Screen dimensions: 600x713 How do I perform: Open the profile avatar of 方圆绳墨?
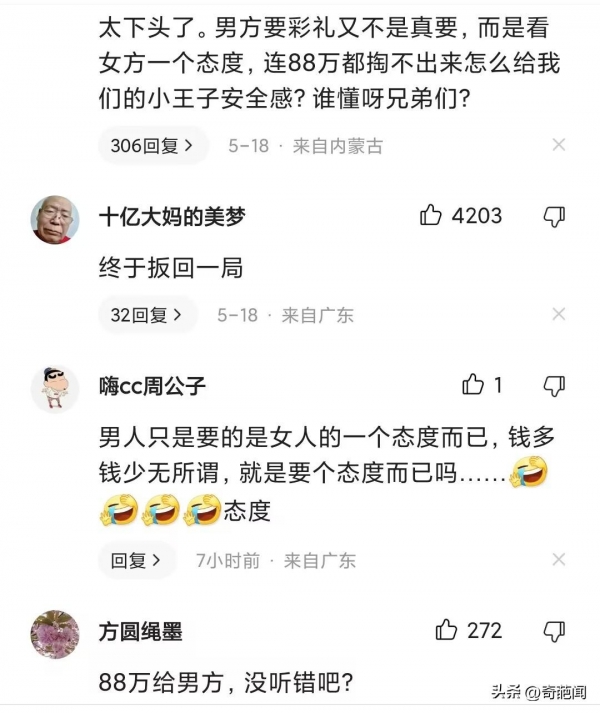tap(55, 634)
